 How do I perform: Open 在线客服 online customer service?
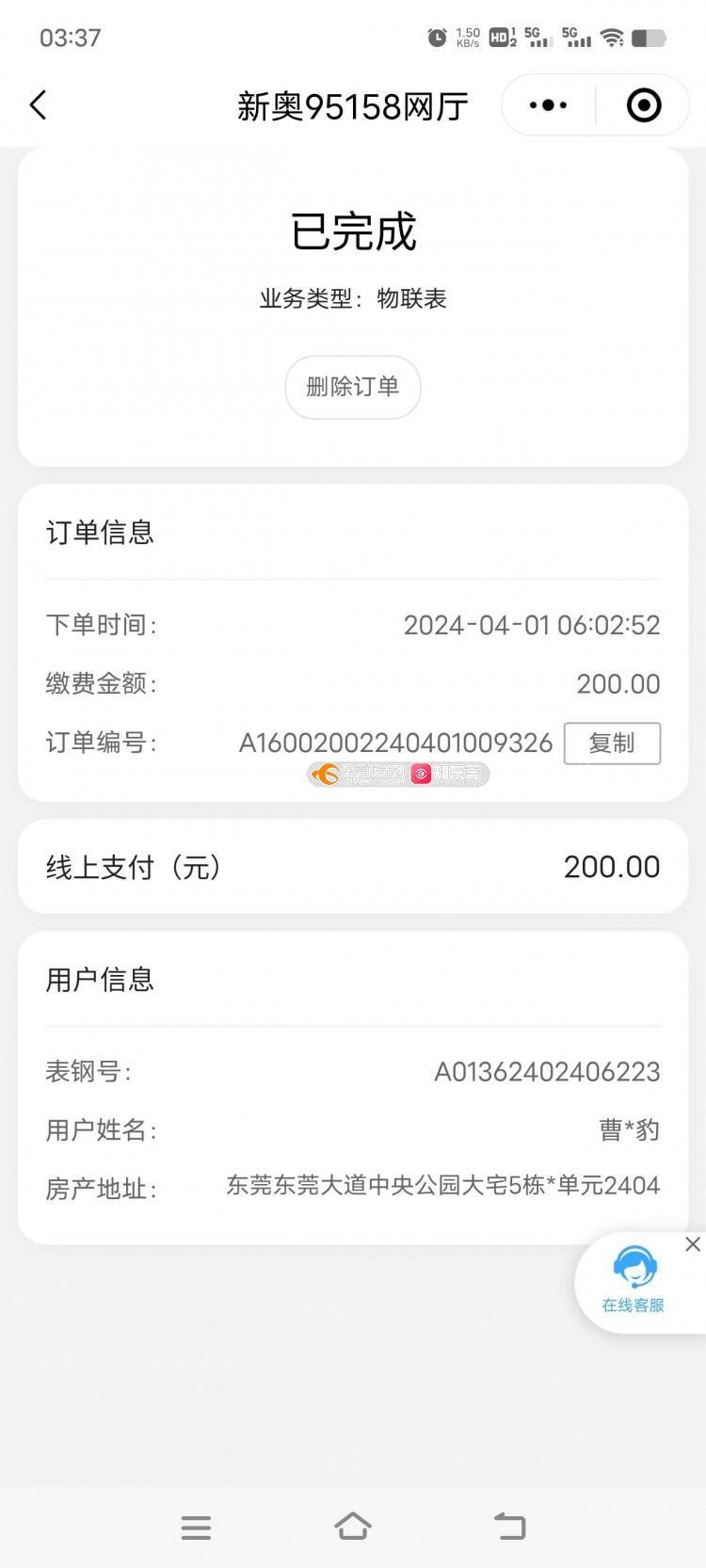634,1280
